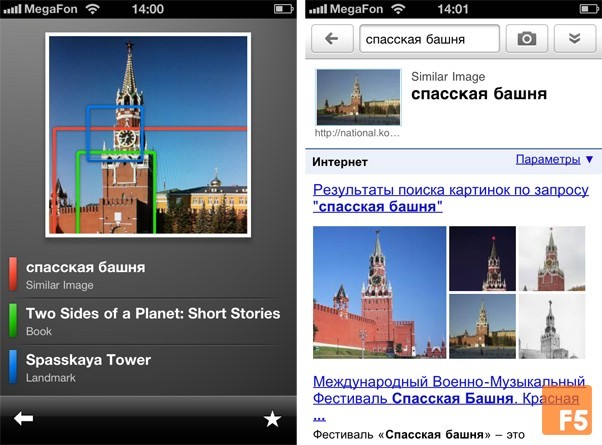Tap the back button next to the search field
Viewport: 602px width, 445px height.
(x=331, y=40)
